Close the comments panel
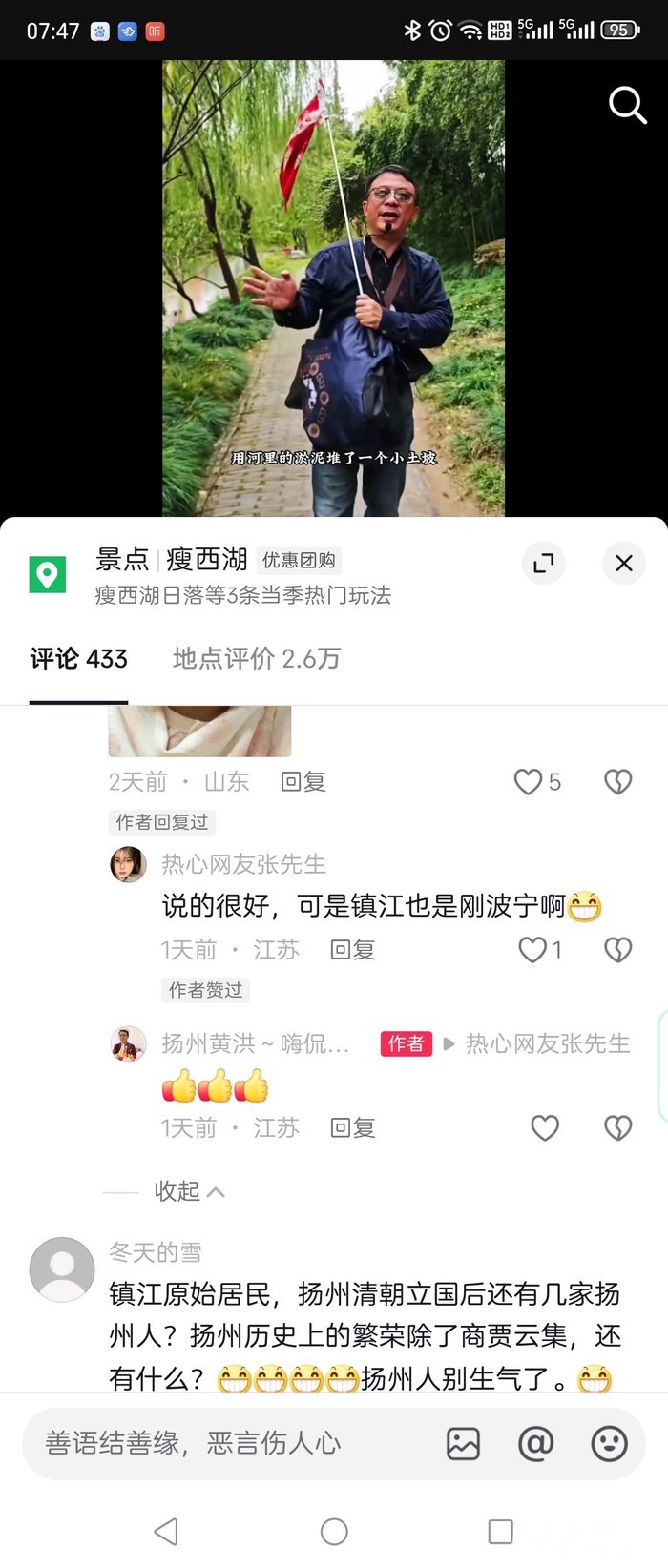 (x=624, y=564)
